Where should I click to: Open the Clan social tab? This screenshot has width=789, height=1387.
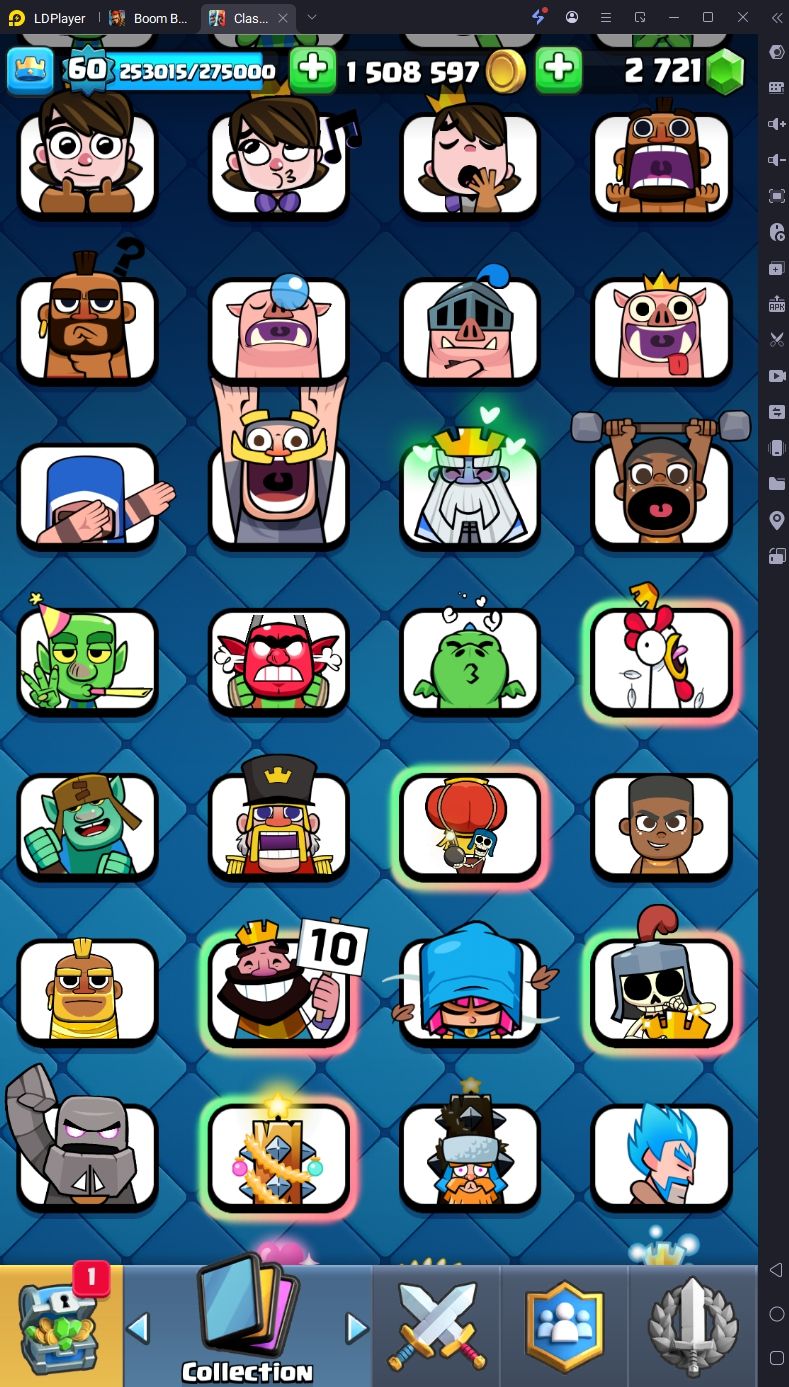click(x=564, y=1325)
